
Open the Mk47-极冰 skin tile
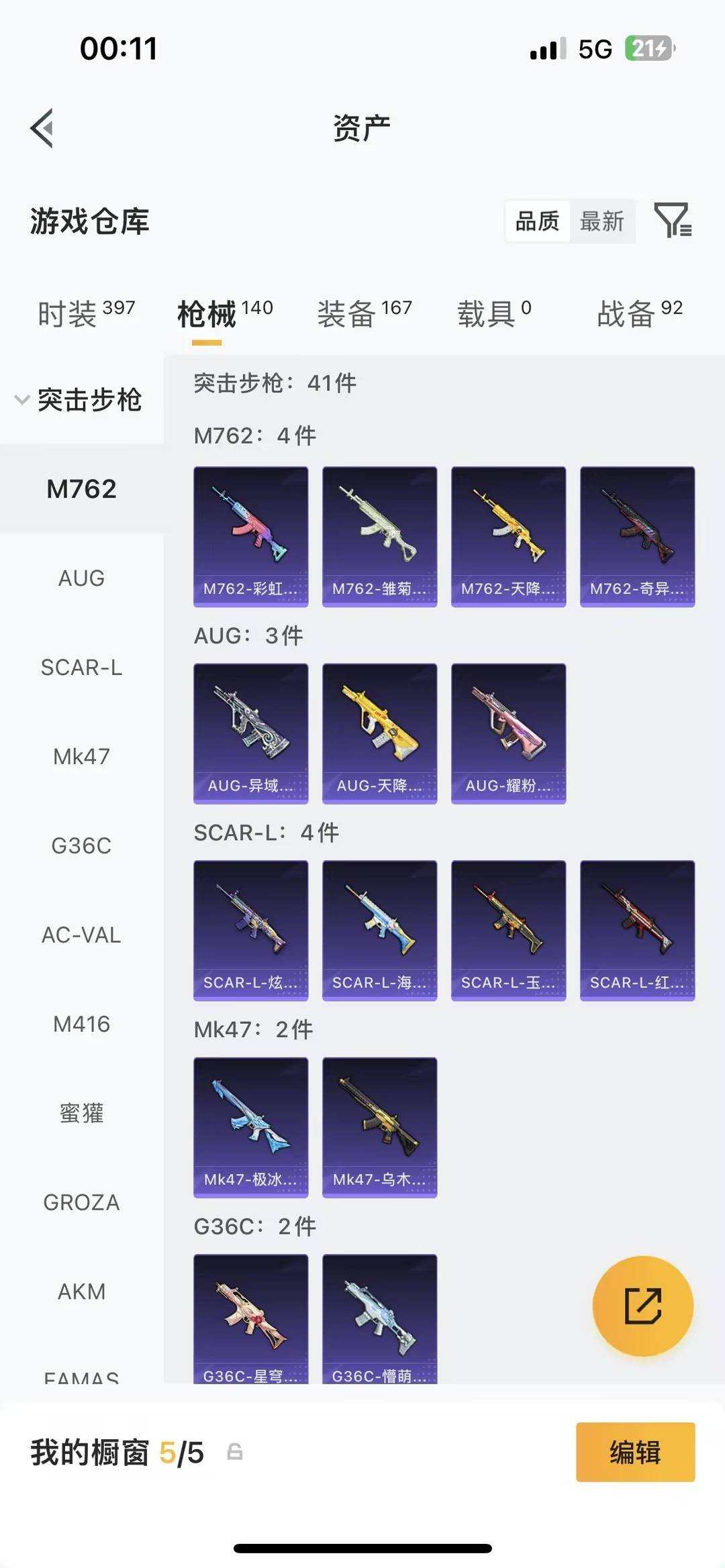(250, 1127)
